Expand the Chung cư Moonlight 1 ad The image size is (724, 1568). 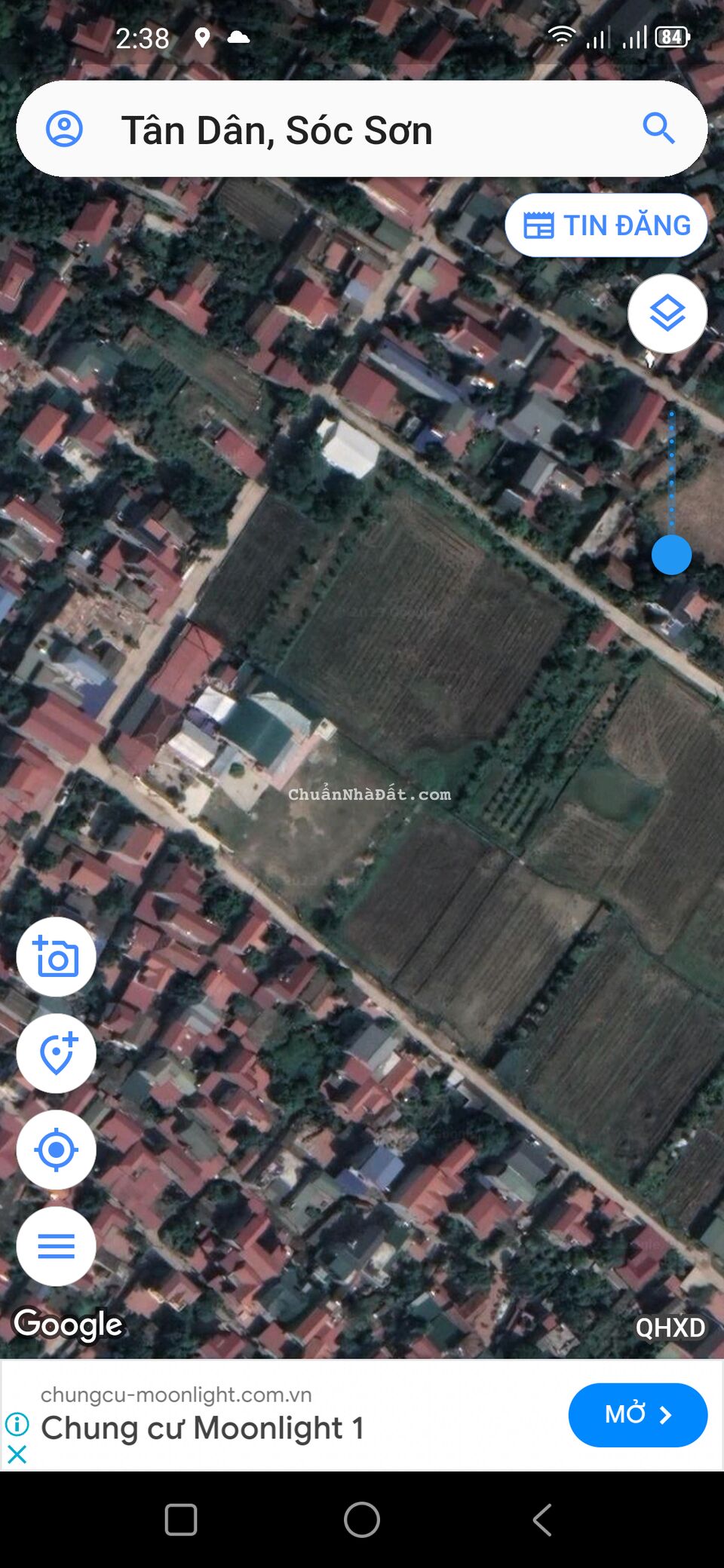click(204, 1427)
